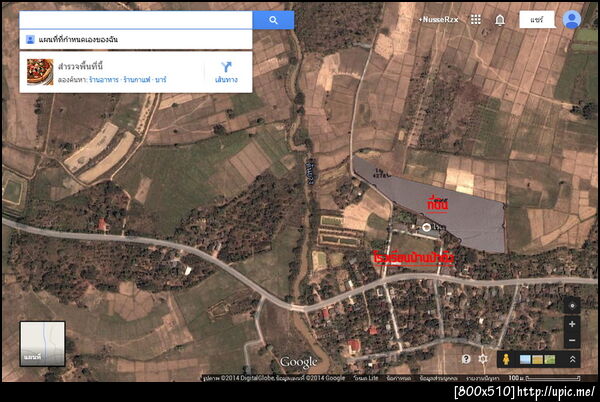The height and width of the screenshot is (402, 600).
Task: Open แผนที่ที่กำหนดเองของฉัน (My custom maps)
Action: point(82,38)
